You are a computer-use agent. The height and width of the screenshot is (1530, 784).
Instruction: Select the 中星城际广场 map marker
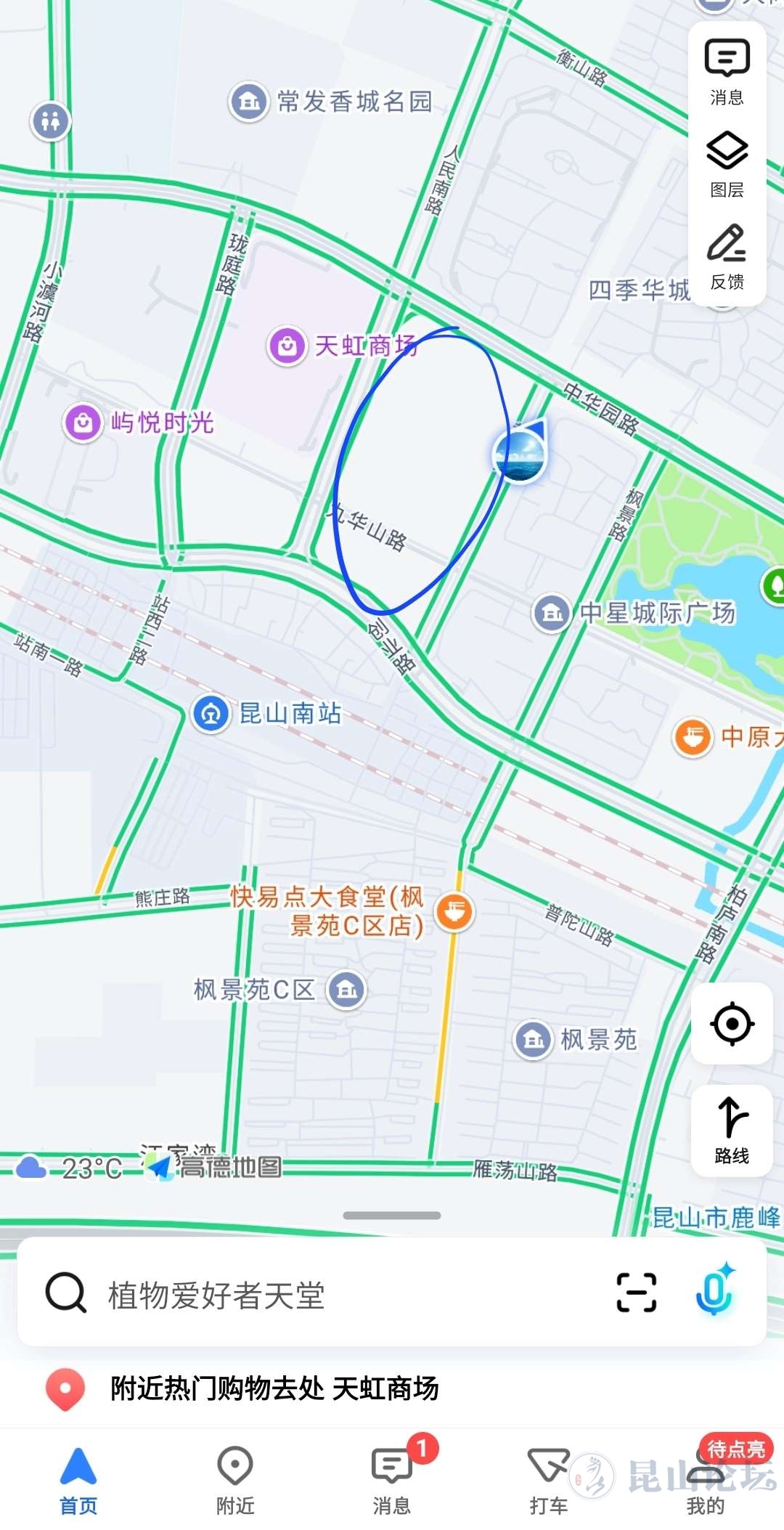[552, 613]
